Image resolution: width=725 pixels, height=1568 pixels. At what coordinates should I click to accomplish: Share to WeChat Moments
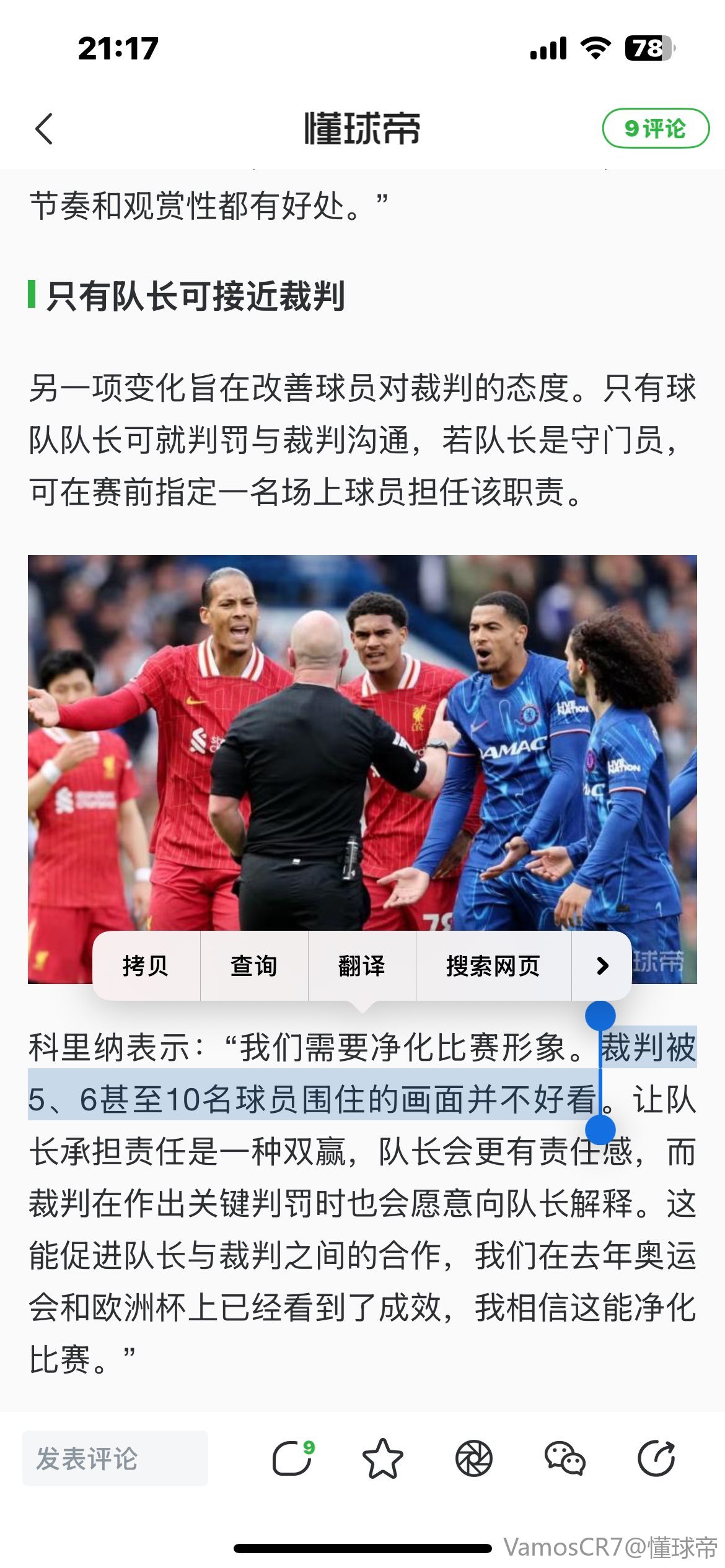(x=474, y=1458)
